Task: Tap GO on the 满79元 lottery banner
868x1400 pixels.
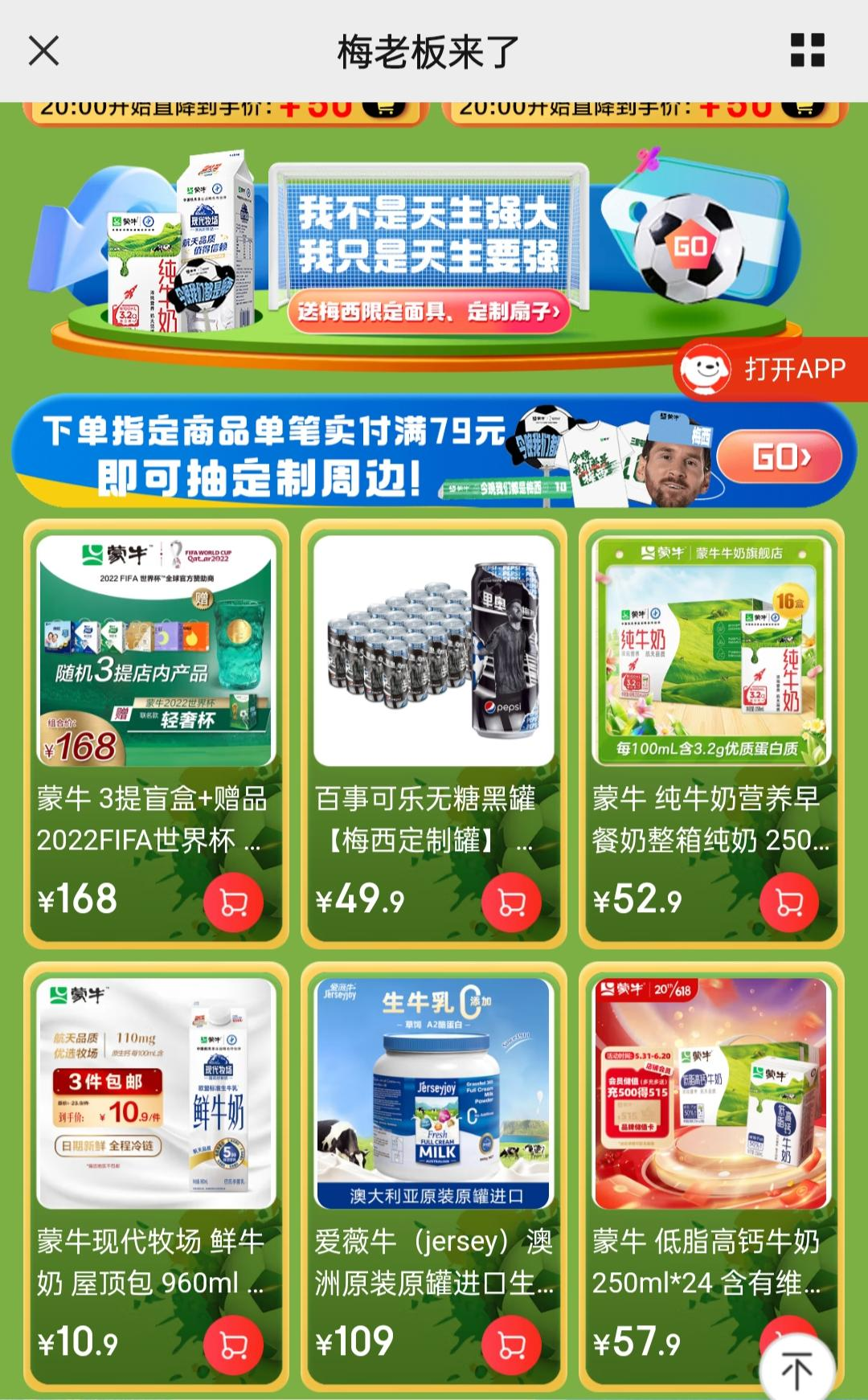Action: coord(780,457)
